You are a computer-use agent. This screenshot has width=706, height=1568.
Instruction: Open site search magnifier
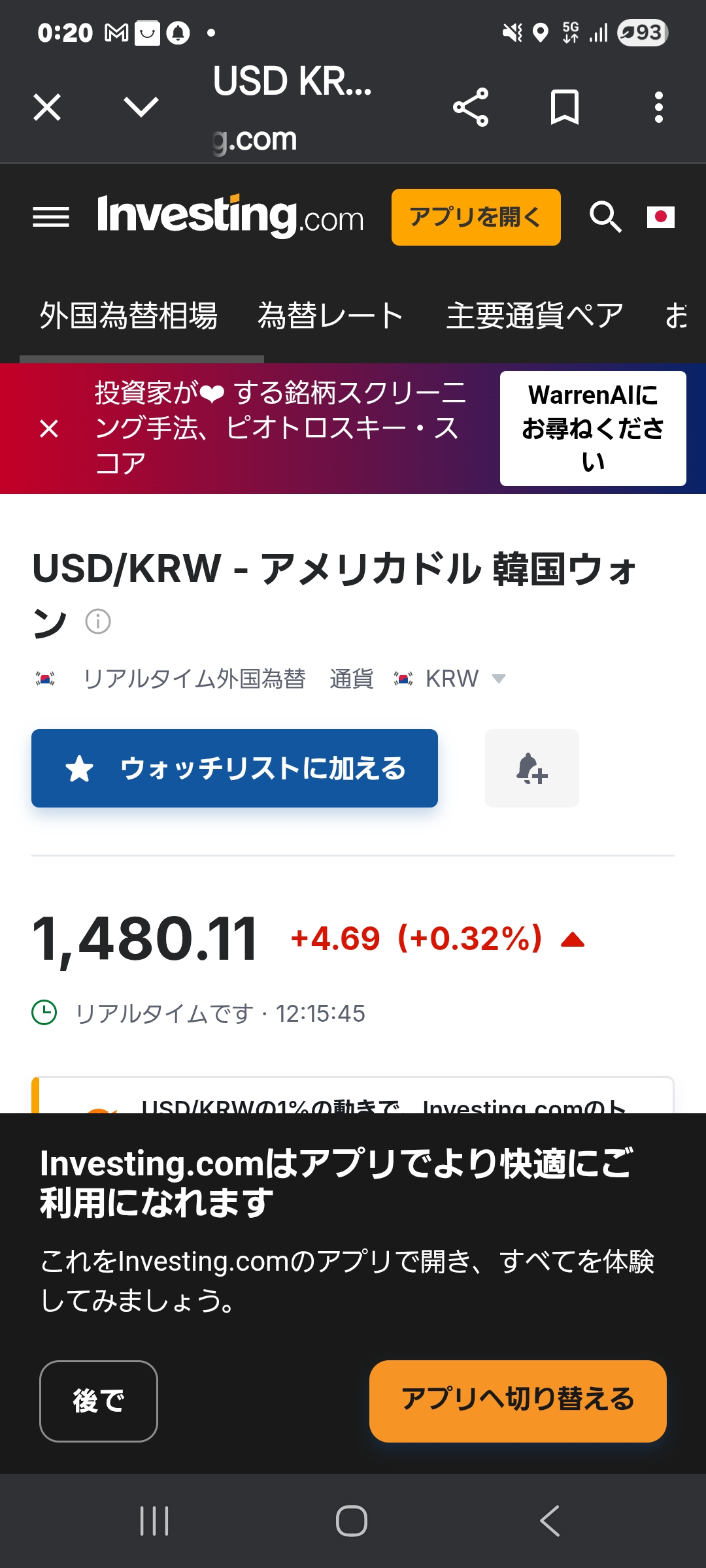click(605, 217)
